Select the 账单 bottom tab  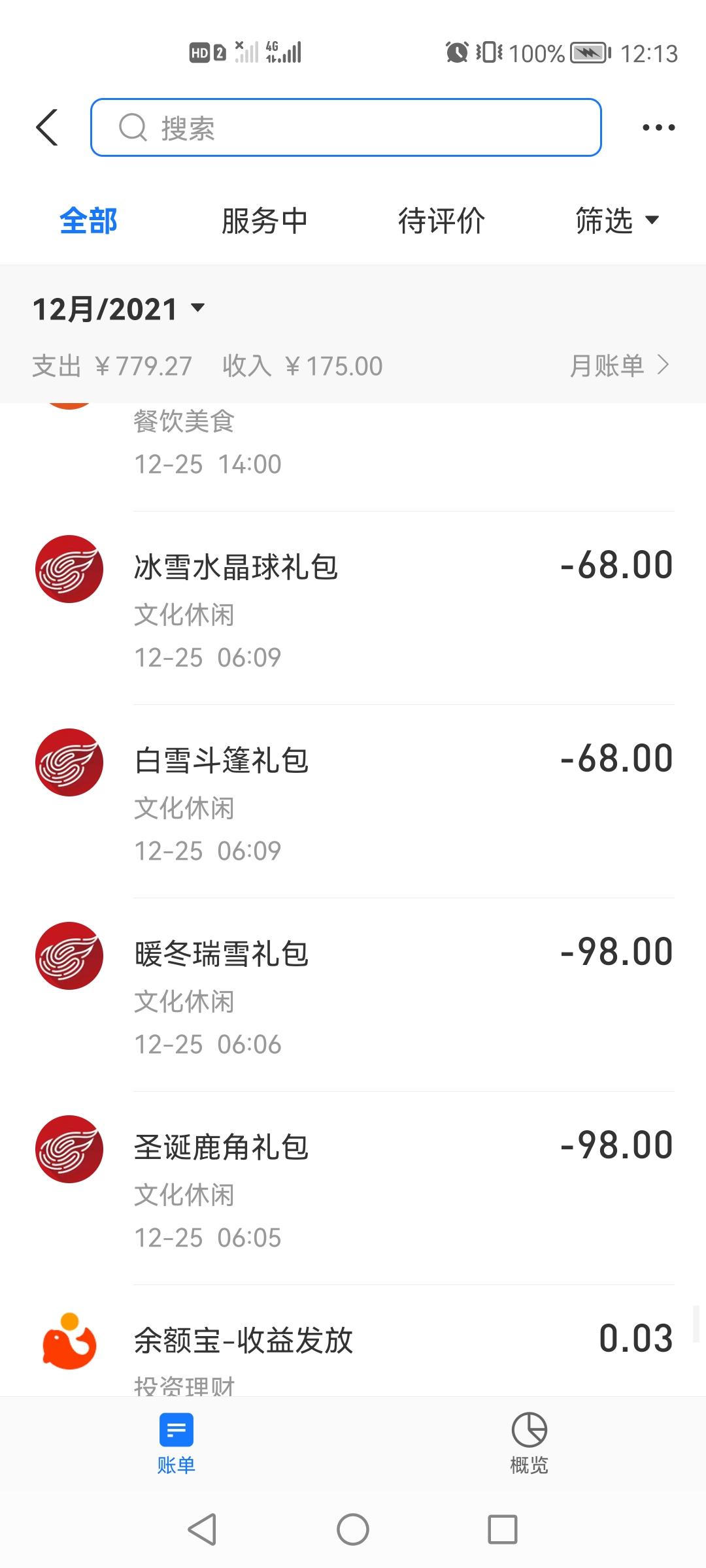click(176, 1444)
